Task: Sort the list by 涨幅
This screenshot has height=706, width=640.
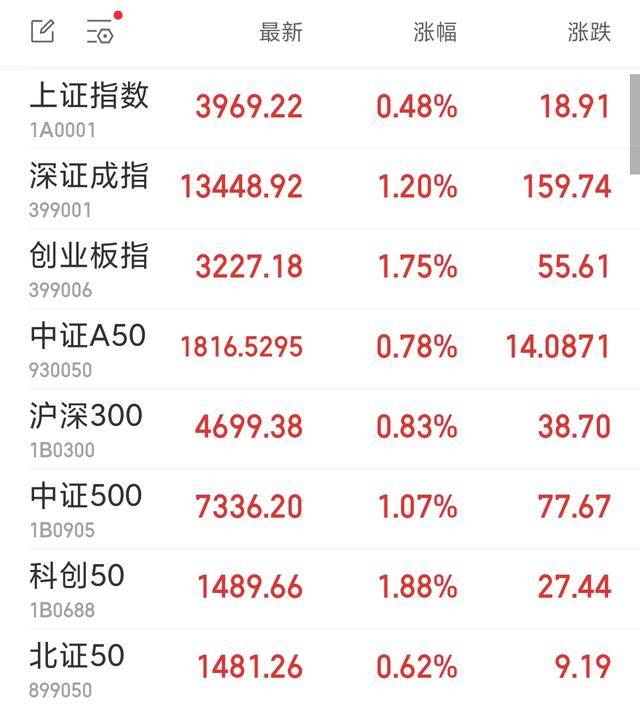Action: 435,32
